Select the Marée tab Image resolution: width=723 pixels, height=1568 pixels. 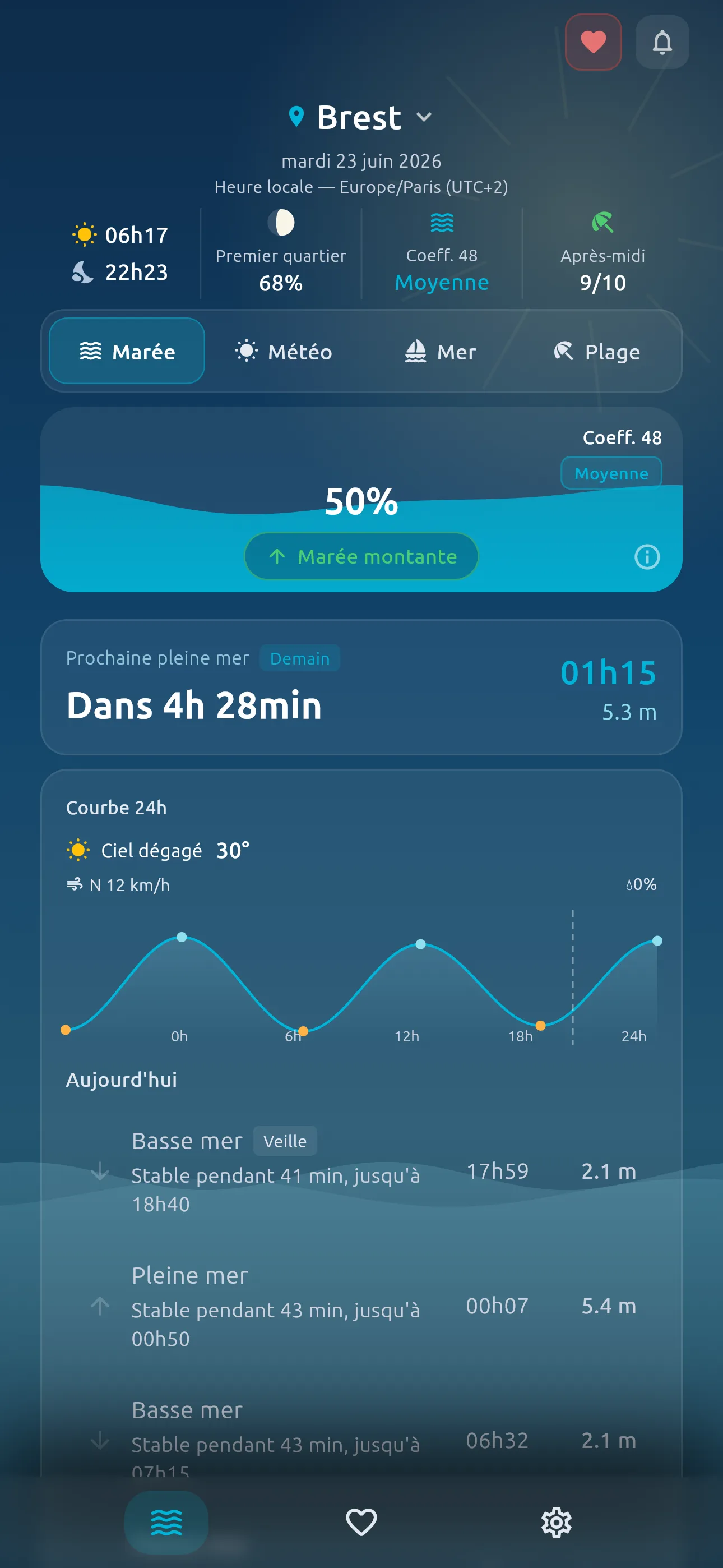tap(127, 351)
